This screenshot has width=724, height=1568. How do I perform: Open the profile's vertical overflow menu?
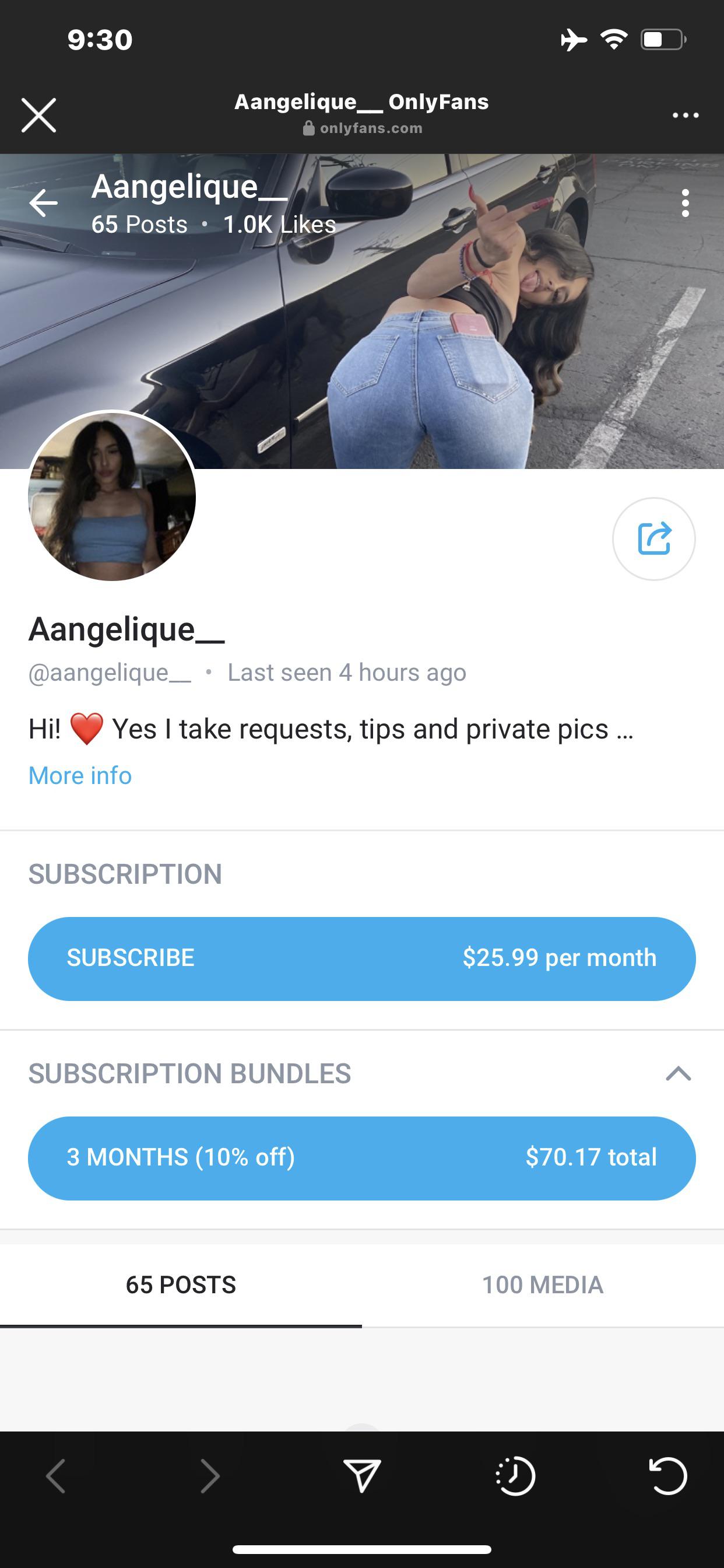coord(686,202)
